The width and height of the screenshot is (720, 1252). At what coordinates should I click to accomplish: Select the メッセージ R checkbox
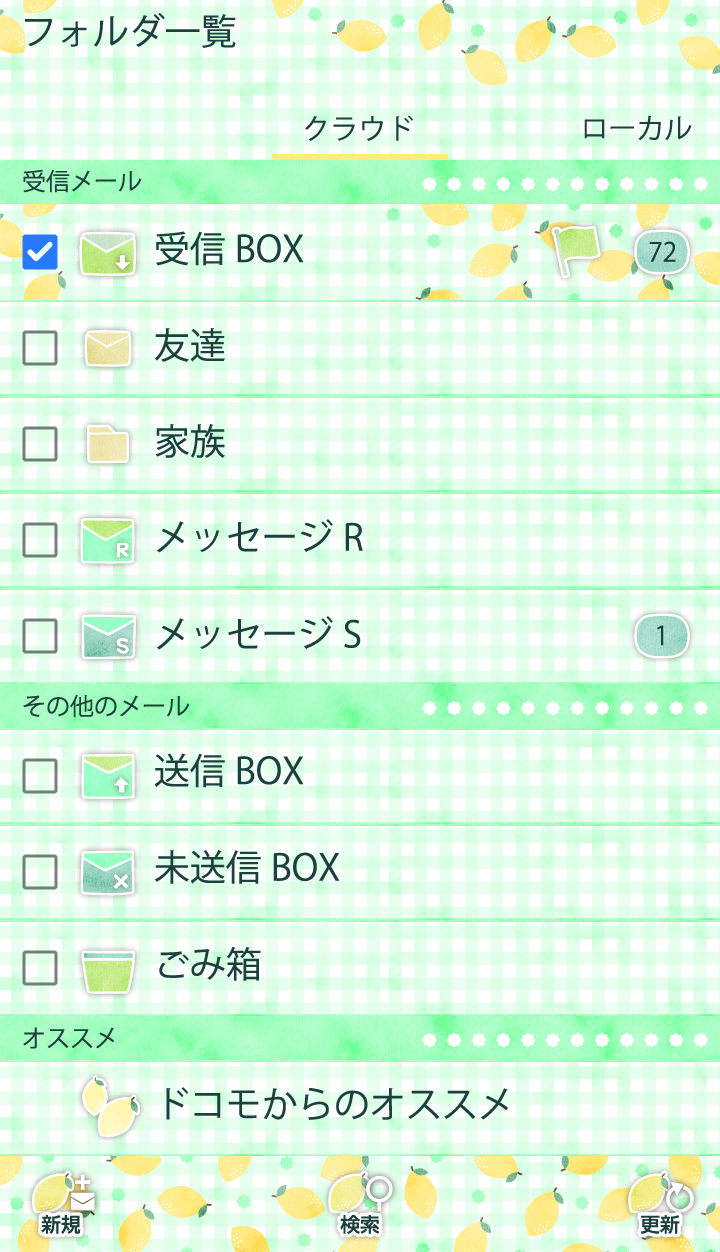40,540
